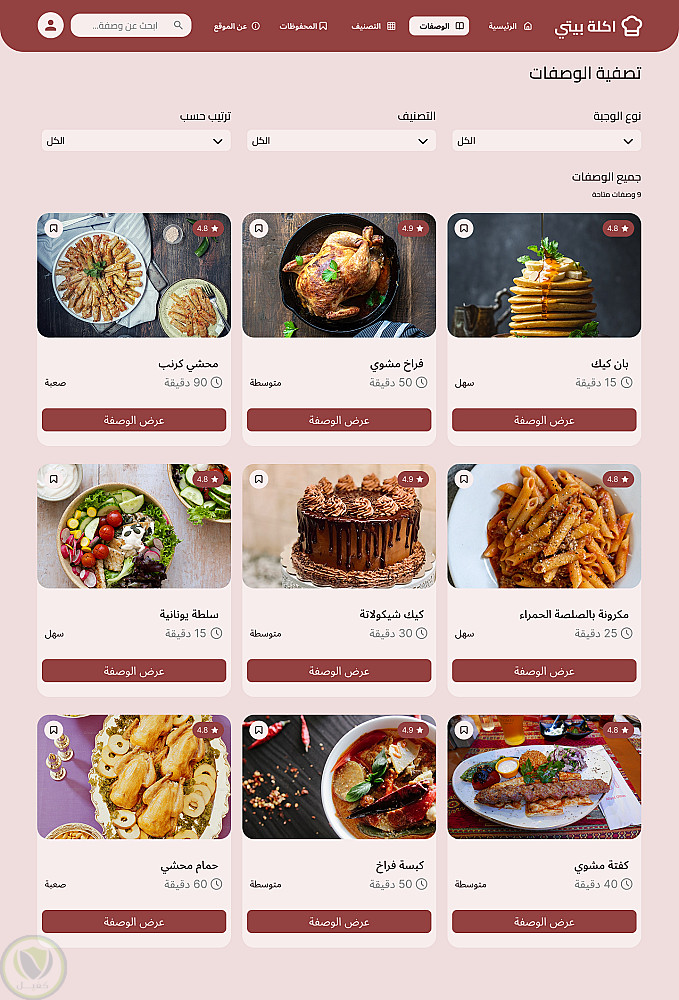
Task: Save the فراخ مشوي recipe
Action: pos(258,228)
